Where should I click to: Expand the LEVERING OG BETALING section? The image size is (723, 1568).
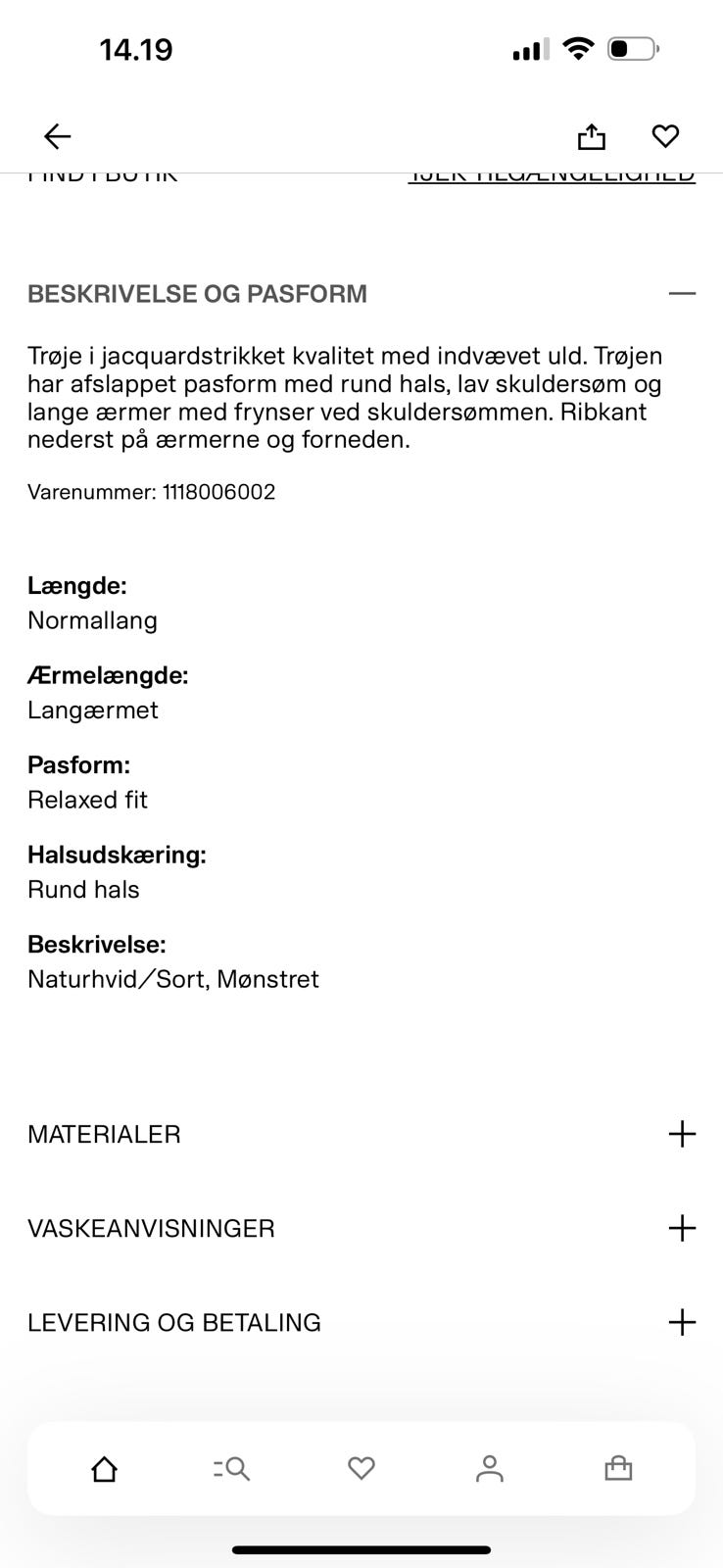682,1322
